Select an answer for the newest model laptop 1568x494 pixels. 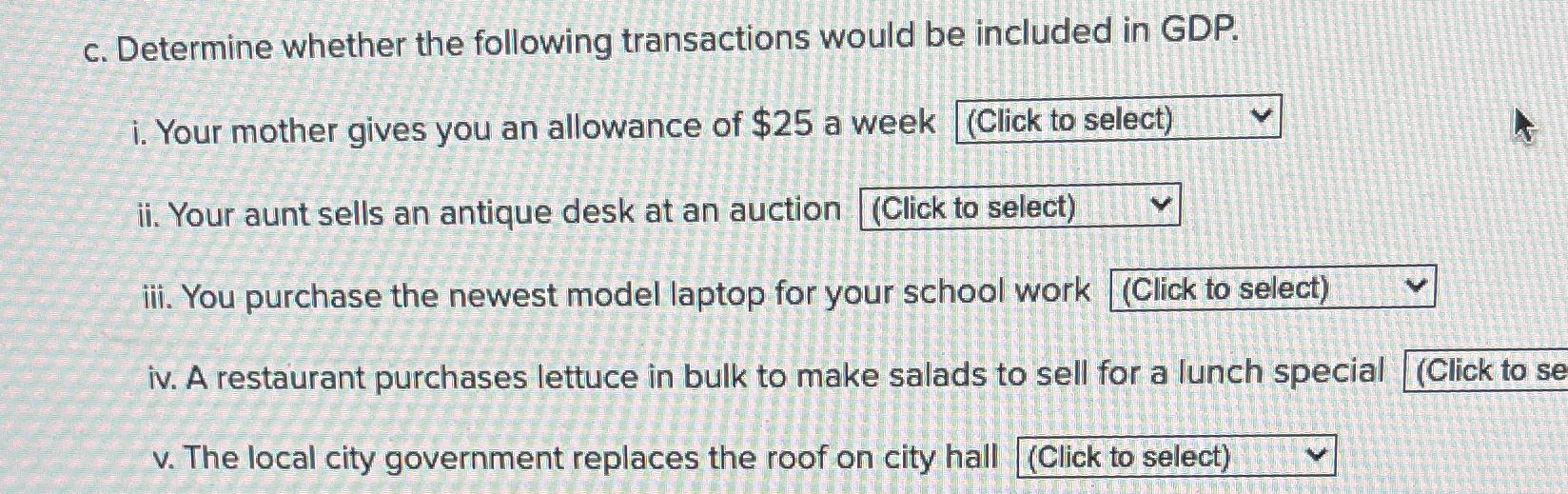pyautogui.click(x=1271, y=288)
